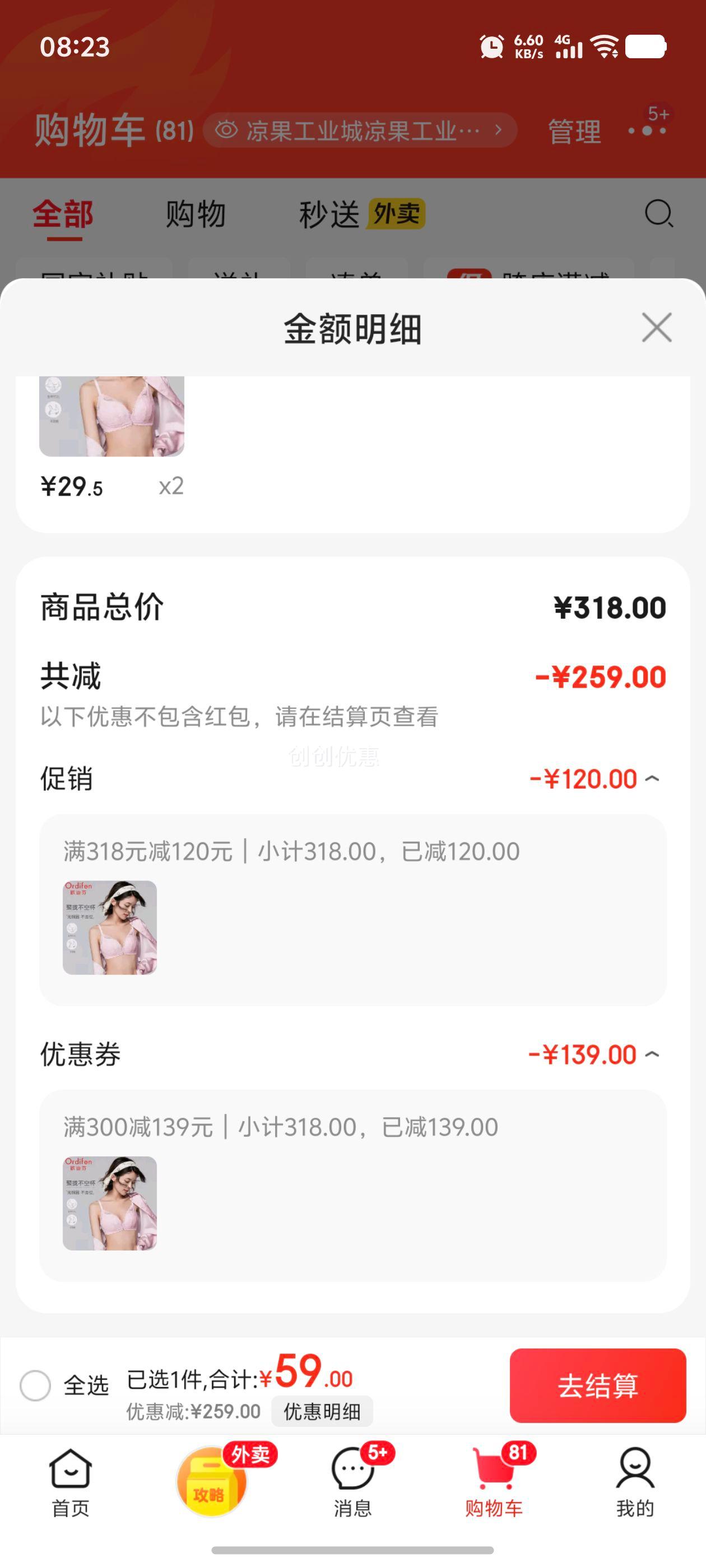Close the 金额明细 panel
The image size is (706, 1568).
(x=656, y=328)
